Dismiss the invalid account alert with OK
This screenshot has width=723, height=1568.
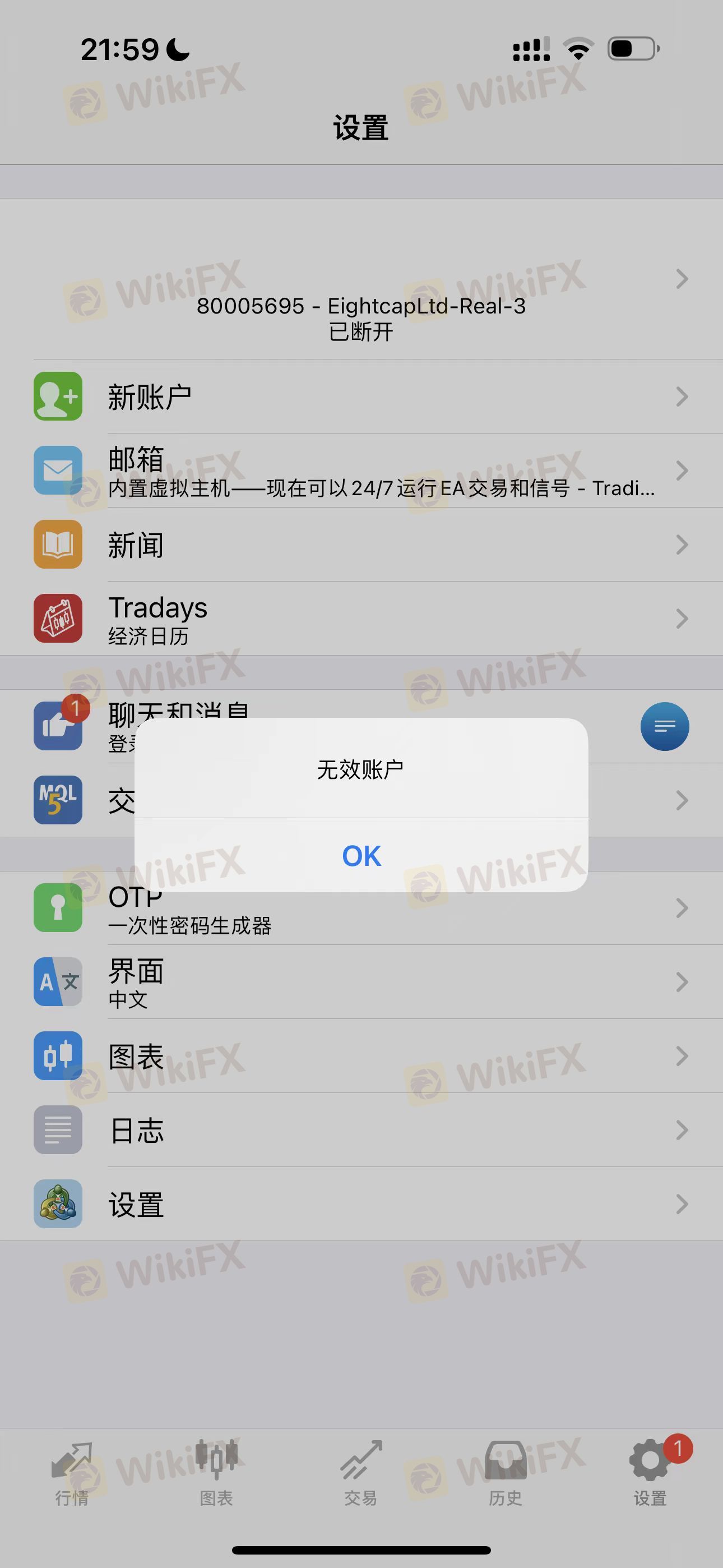tap(361, 855)
